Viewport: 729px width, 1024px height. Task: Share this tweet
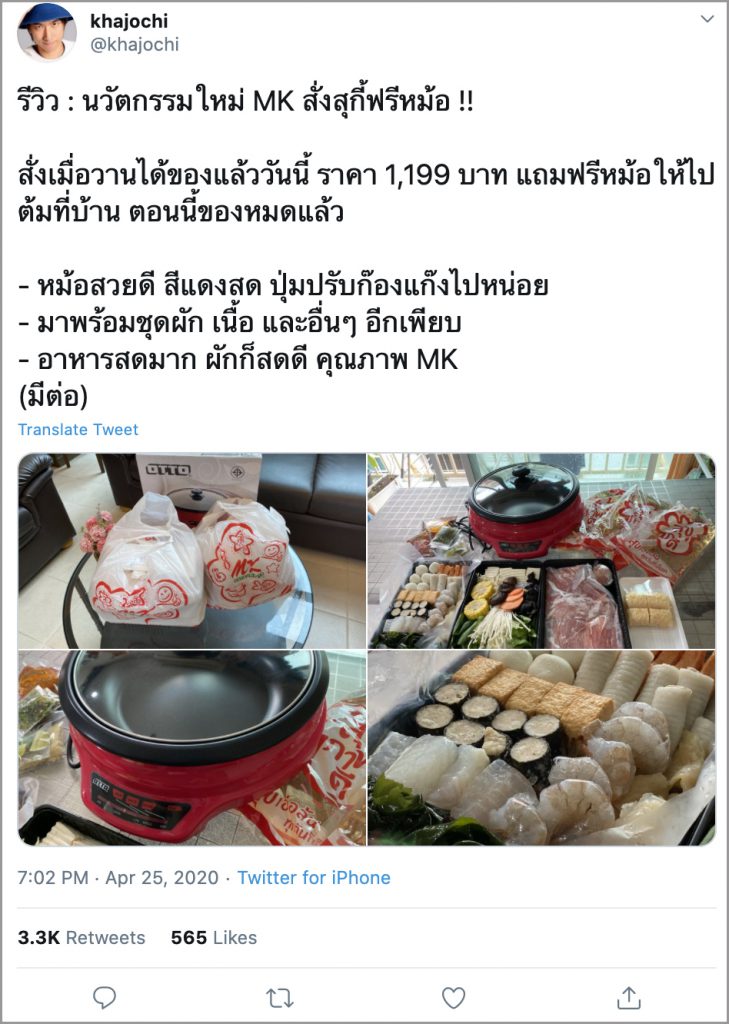[628, 997]
